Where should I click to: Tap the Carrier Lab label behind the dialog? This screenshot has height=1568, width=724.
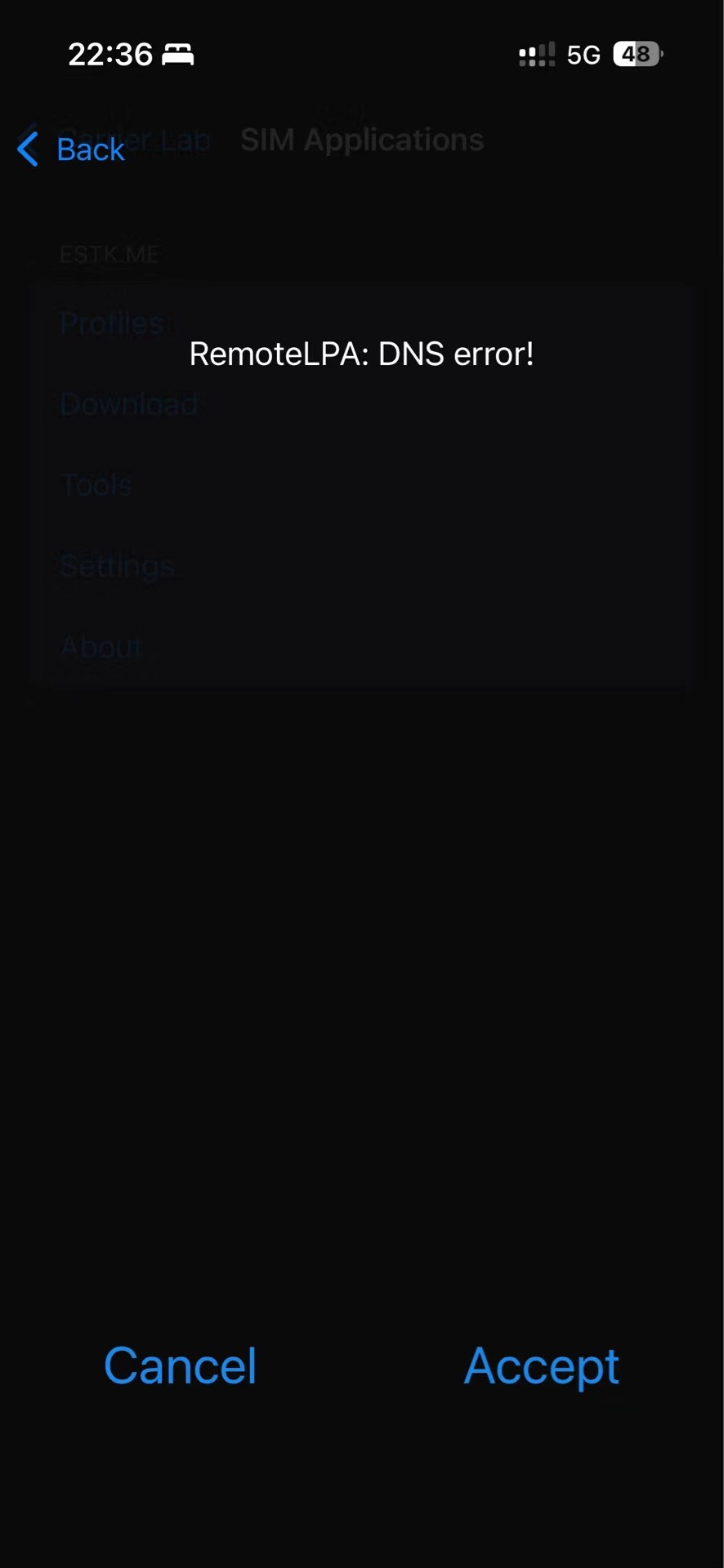click(x=135, y=140)
